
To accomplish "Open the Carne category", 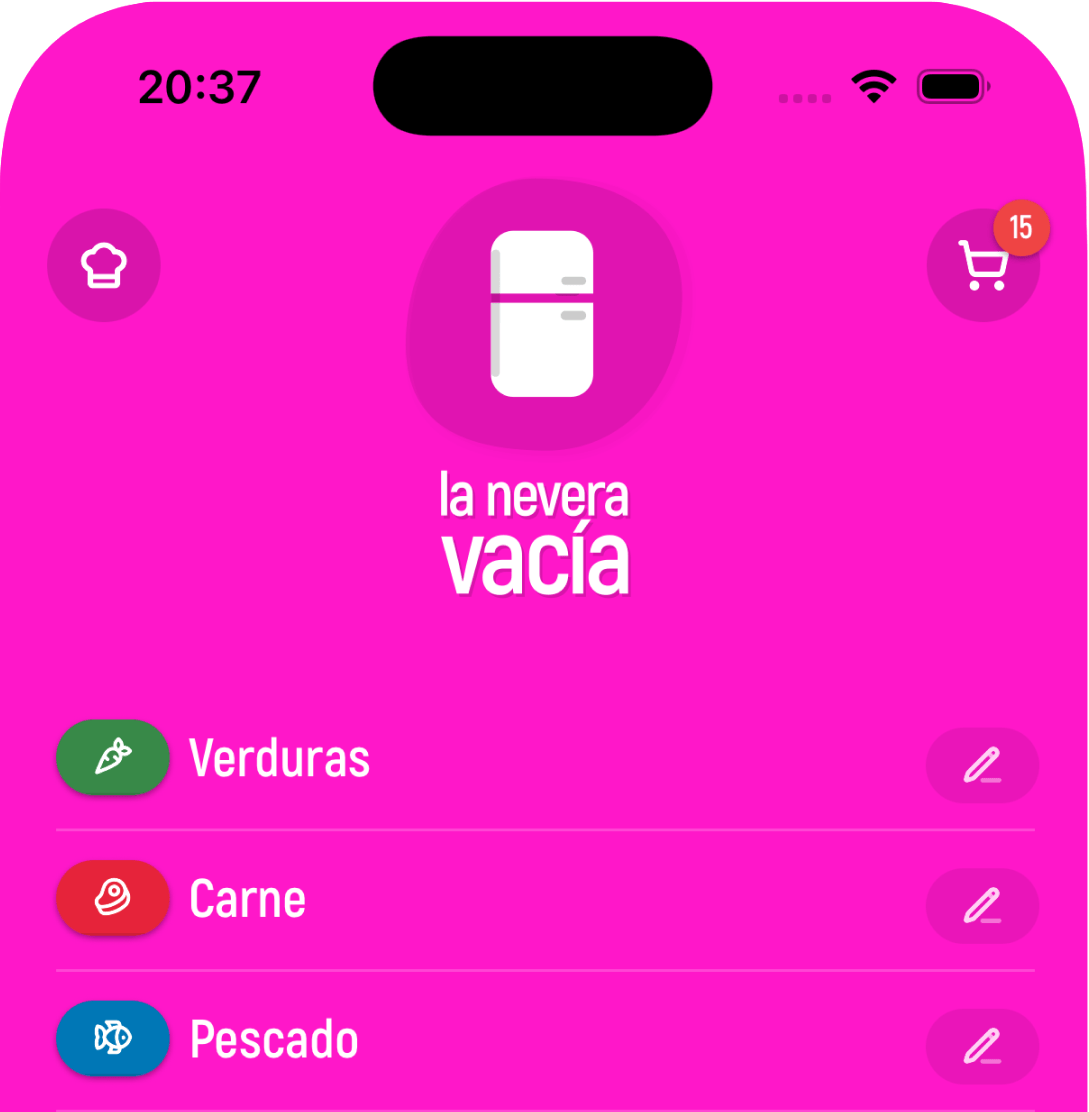I will [x=246, y=898].
